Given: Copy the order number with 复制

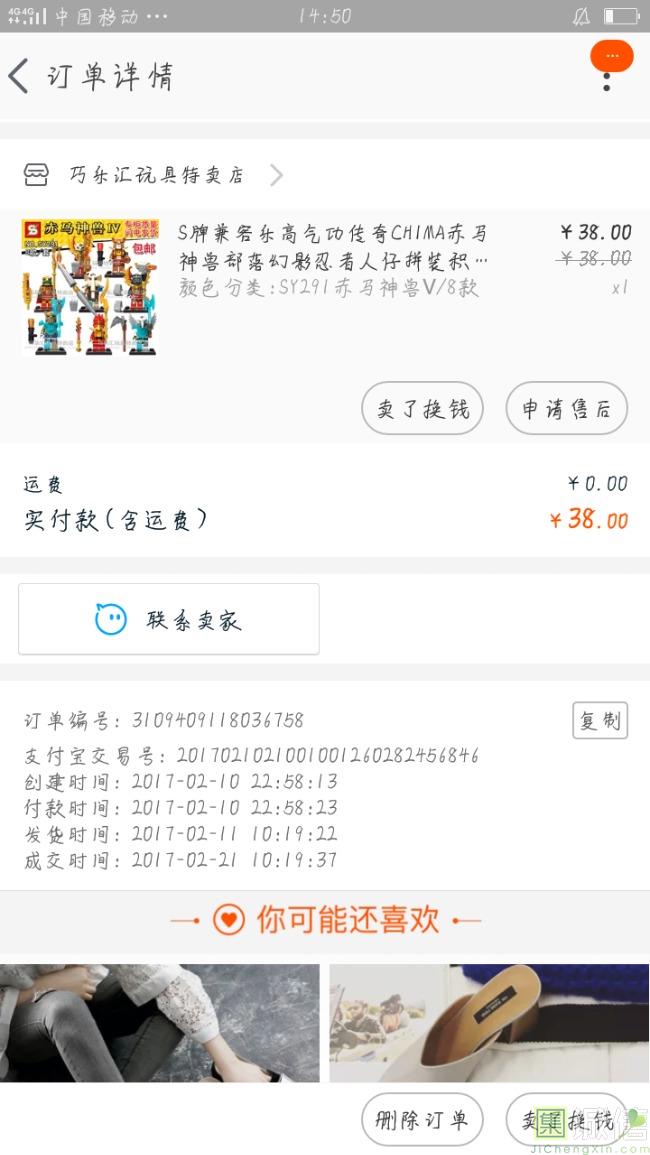Looking at the screenshot, I should pyautogui.click(x=600, y=720).
